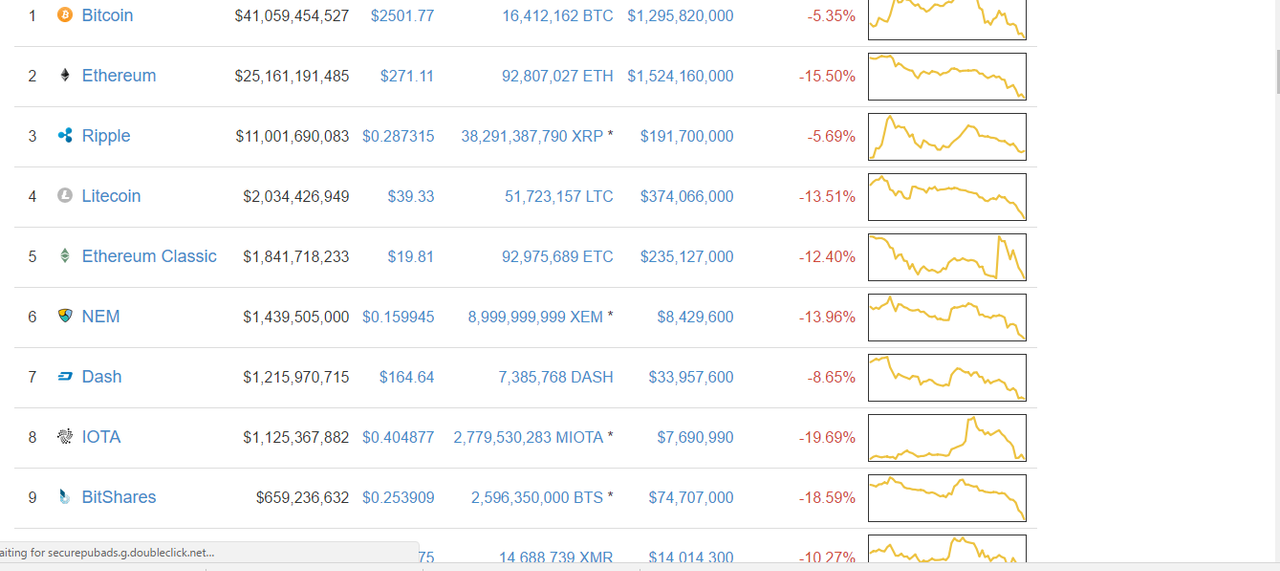Screen dimensions: 1280x571
Task: Open the Dash coin page
Action: tap(102, 376)
